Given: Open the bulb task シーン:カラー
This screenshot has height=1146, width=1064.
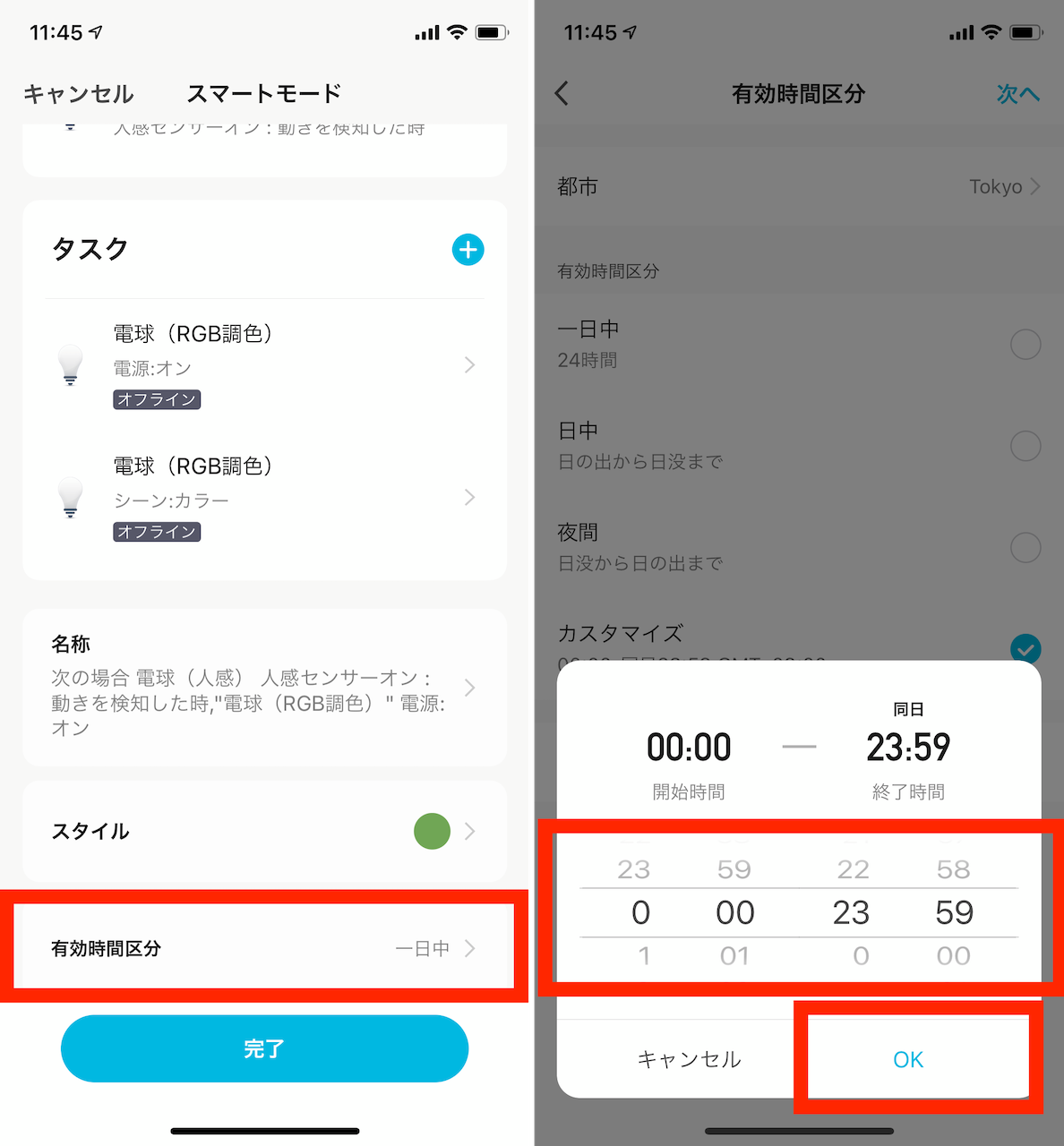Looking at the screenshot, I should (x=264, y=498).
